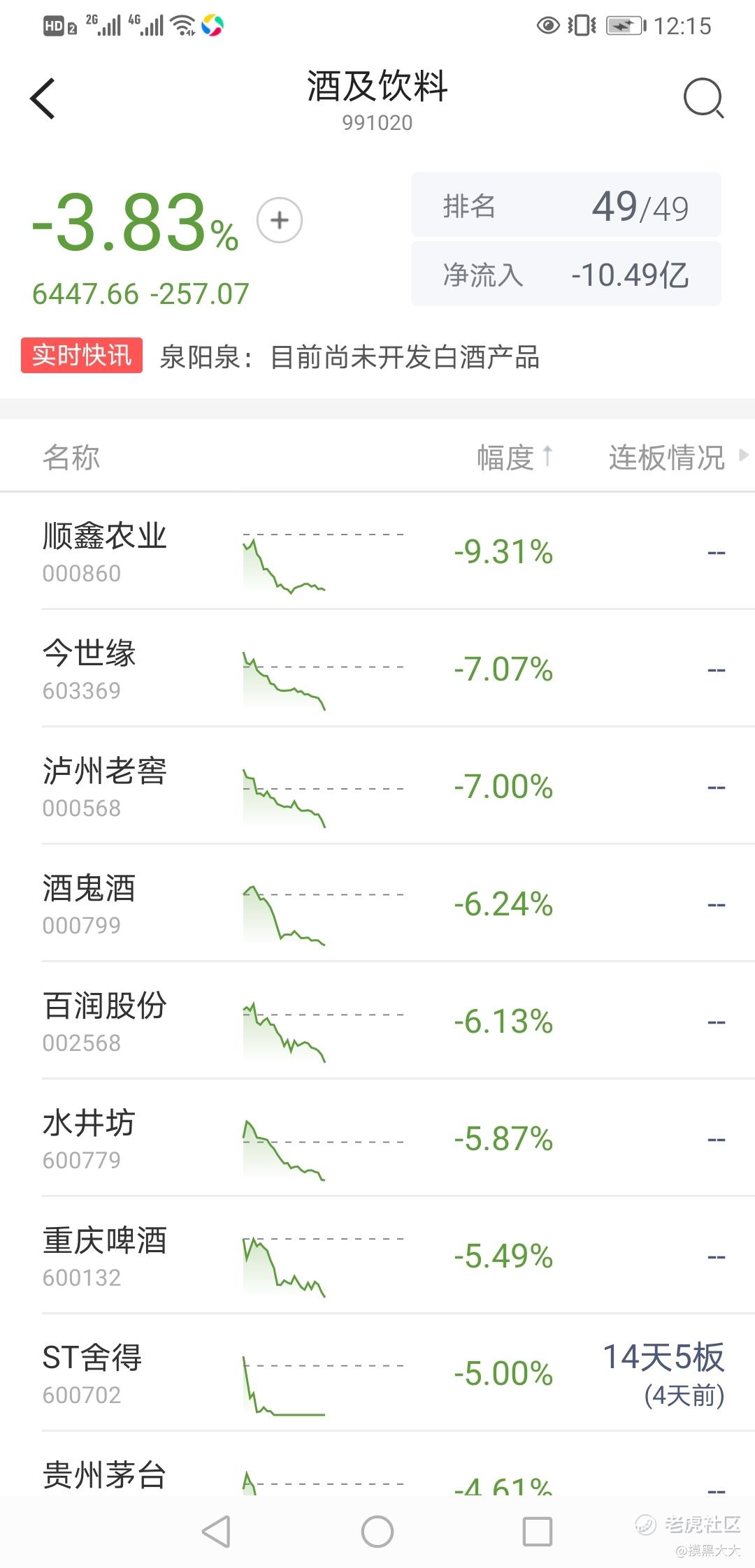View 泸州老窖 stock page

point(105,786)
